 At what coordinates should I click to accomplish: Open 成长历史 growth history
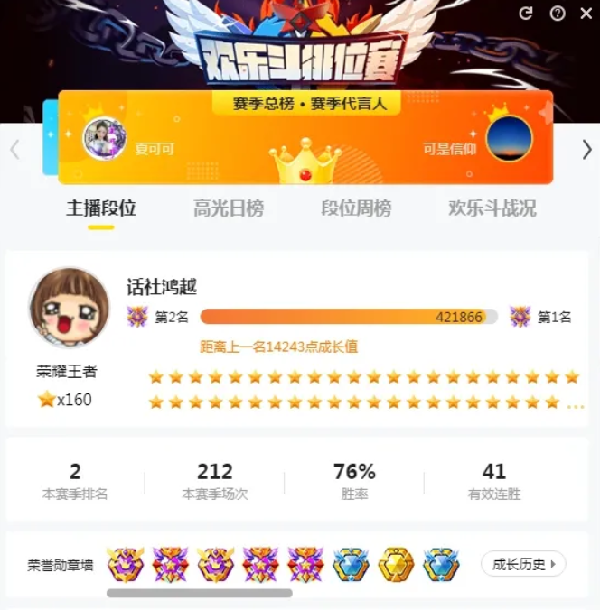click(x=523, y=564)
